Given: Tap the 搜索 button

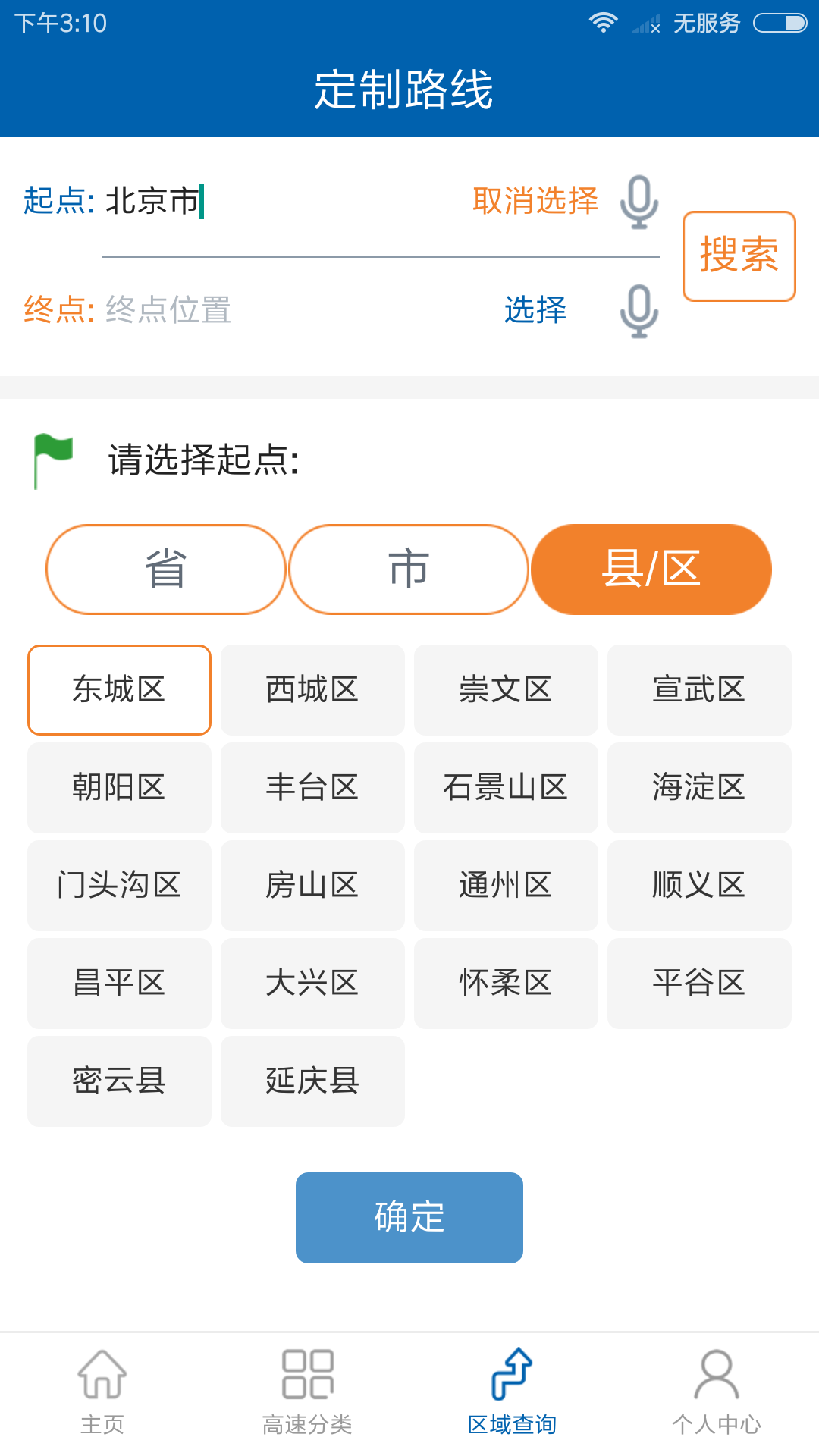Looking at the screenshot, I should (739, 256).
